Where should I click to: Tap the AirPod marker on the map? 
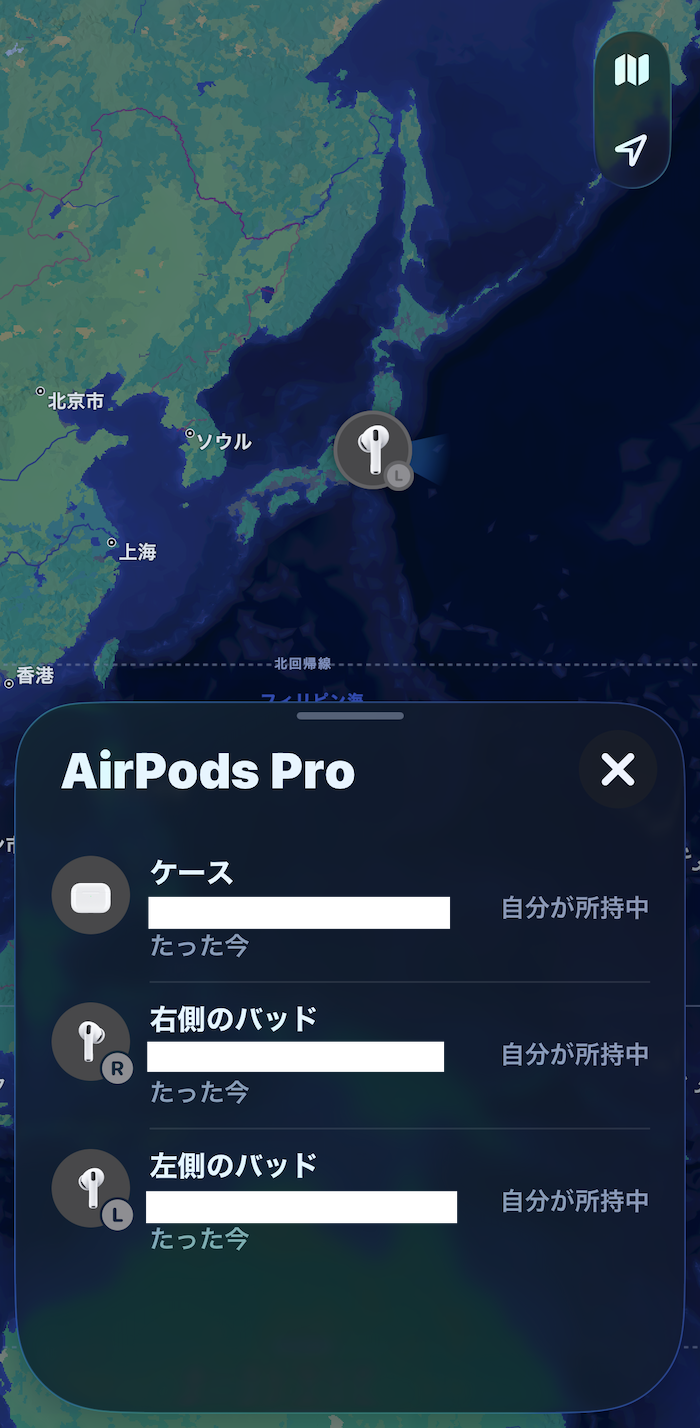[373, 450]
